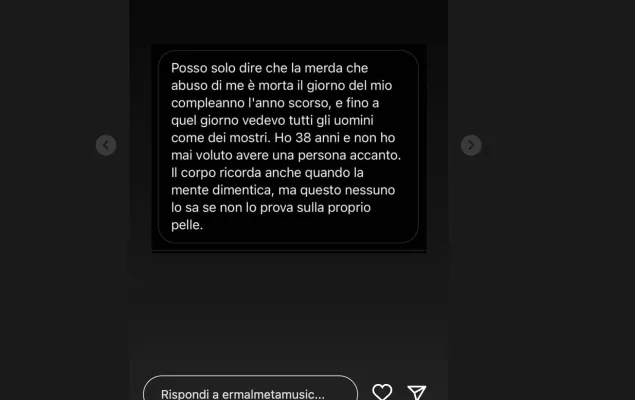Screen dimensions: 635x400
Task: Skip to the next story
Action: (471, 145)
